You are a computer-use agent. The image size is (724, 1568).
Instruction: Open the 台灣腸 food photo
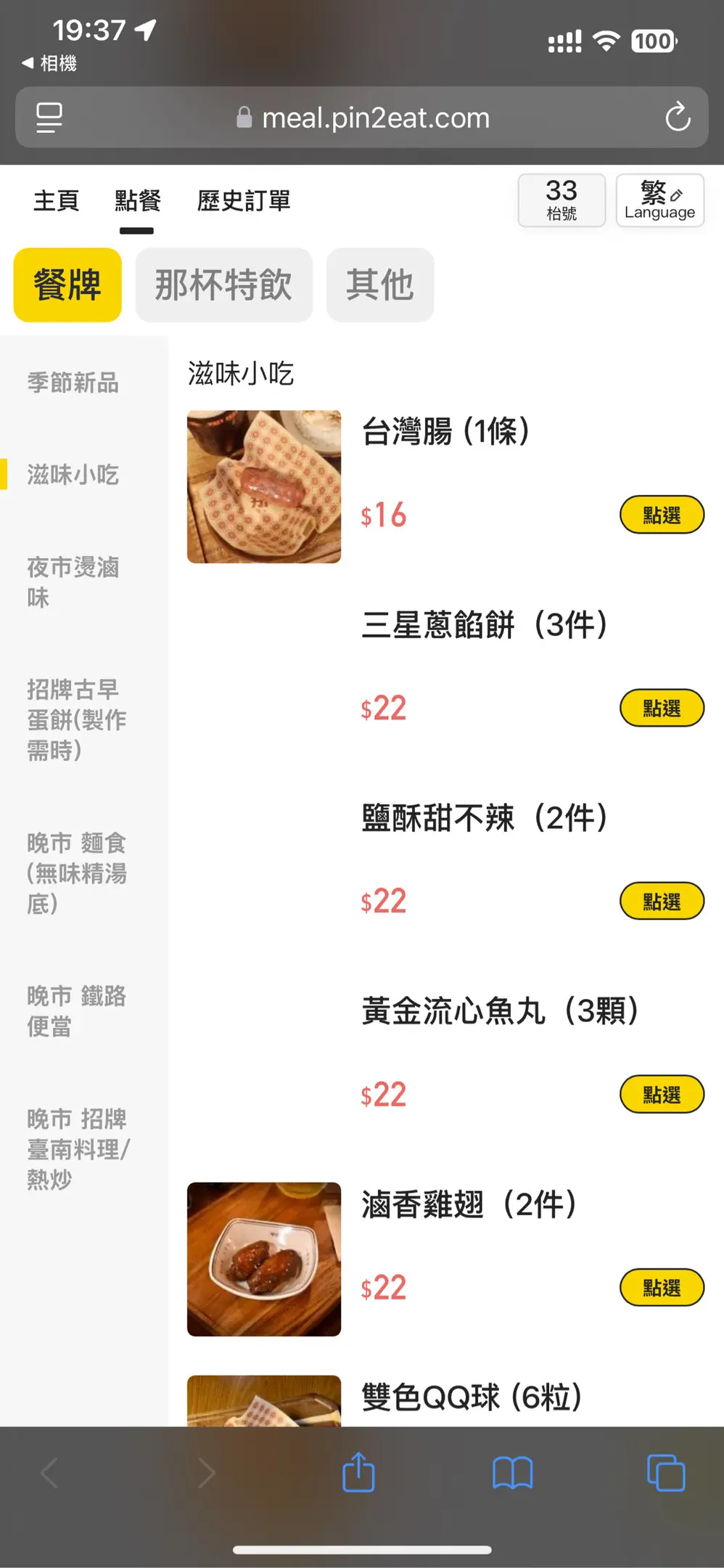pos(264,486)
